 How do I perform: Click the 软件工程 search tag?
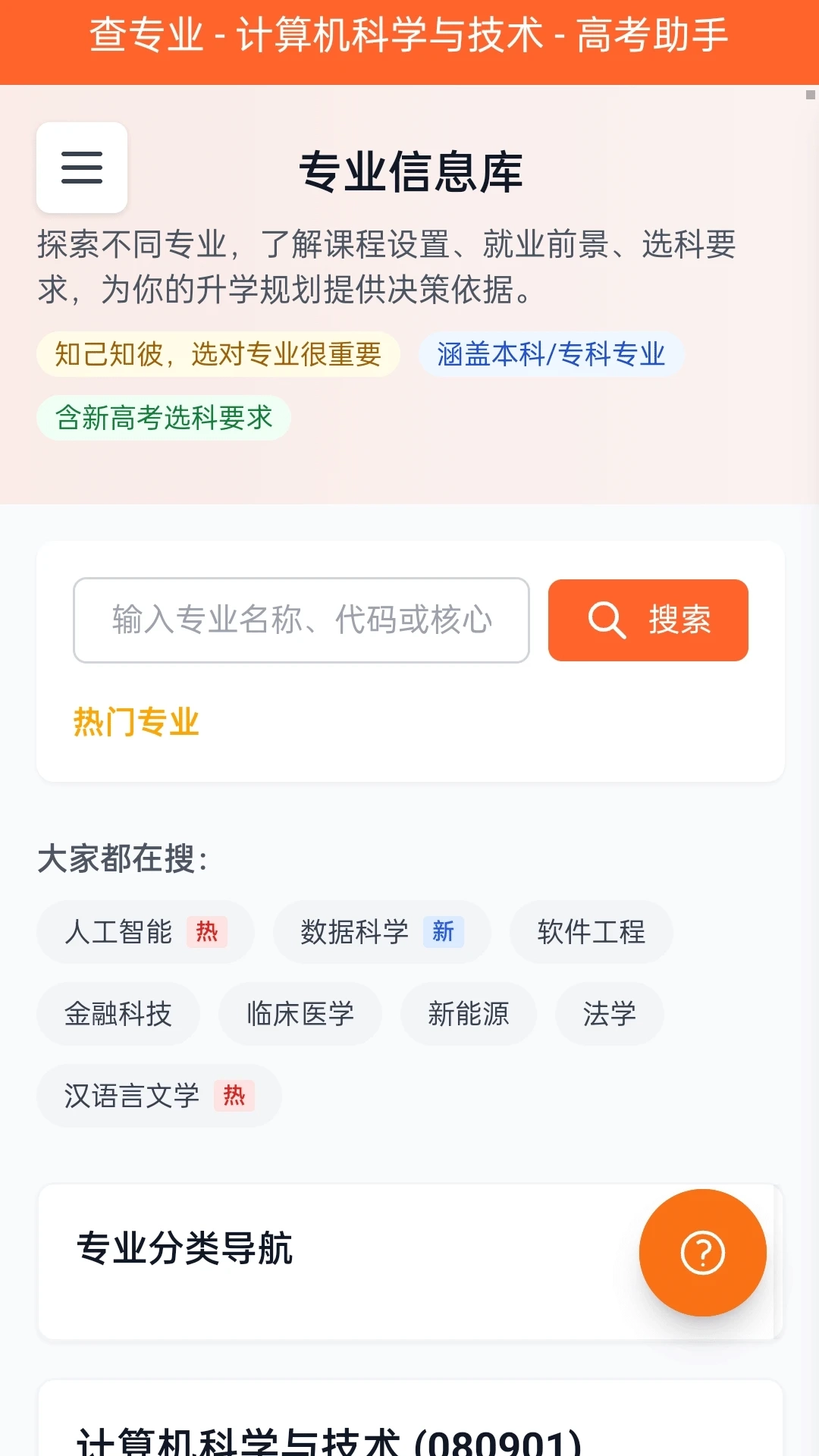click(591, 932)
